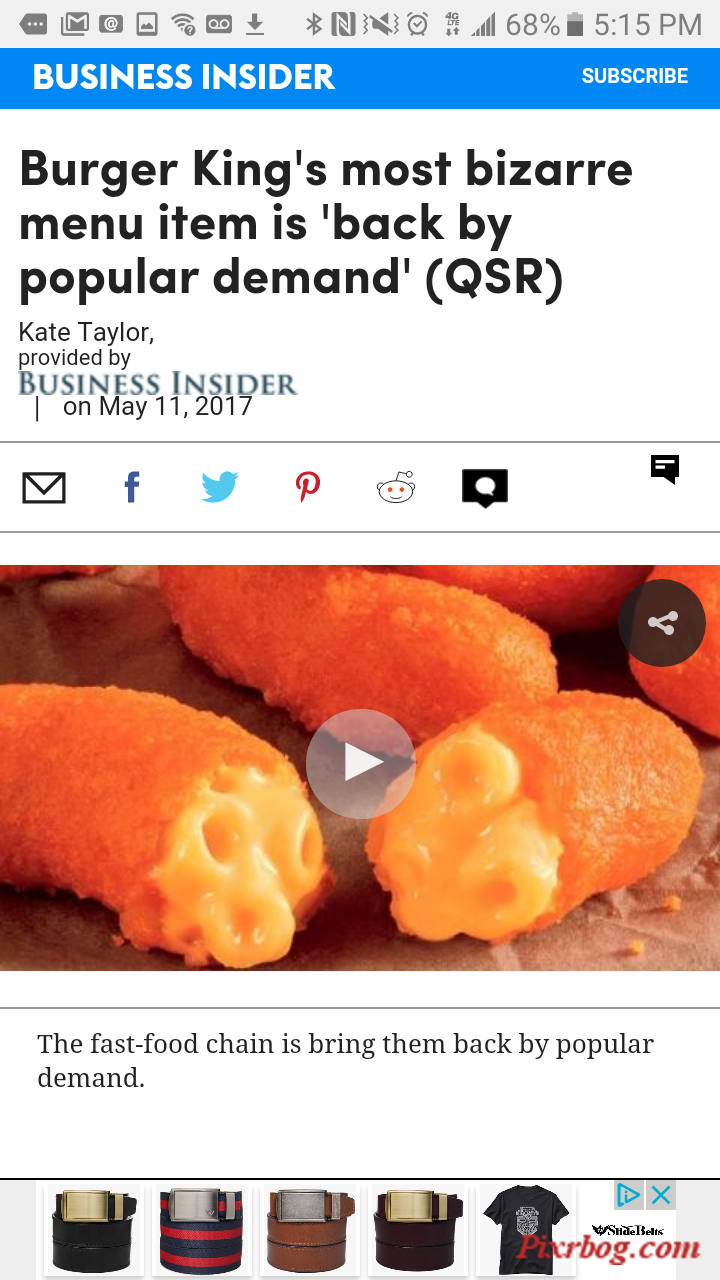Viewport: 720px width, 1280px height.
Task: Pin the article on Pinterest
Action: coord(308,488)
